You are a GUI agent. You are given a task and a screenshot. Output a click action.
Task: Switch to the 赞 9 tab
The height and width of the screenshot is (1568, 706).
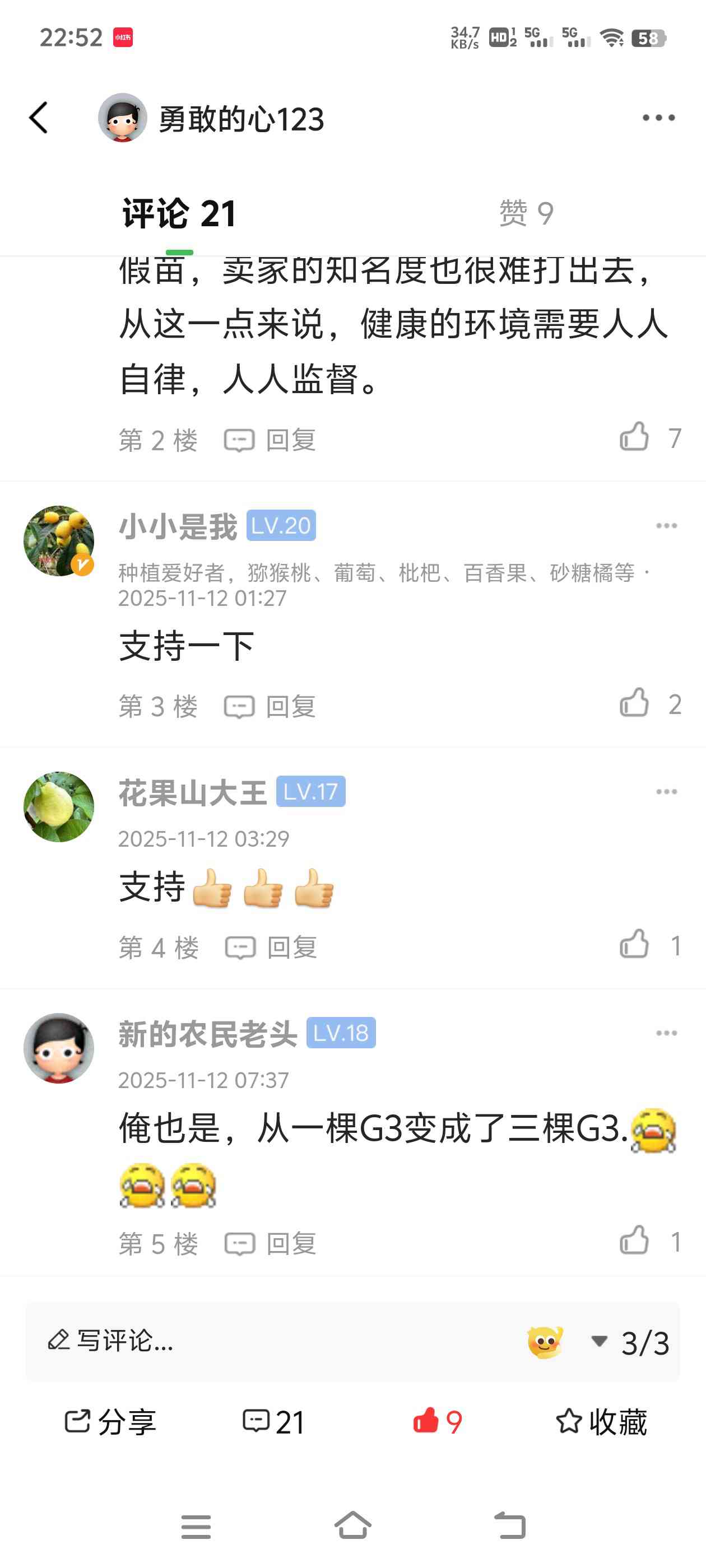526,214
